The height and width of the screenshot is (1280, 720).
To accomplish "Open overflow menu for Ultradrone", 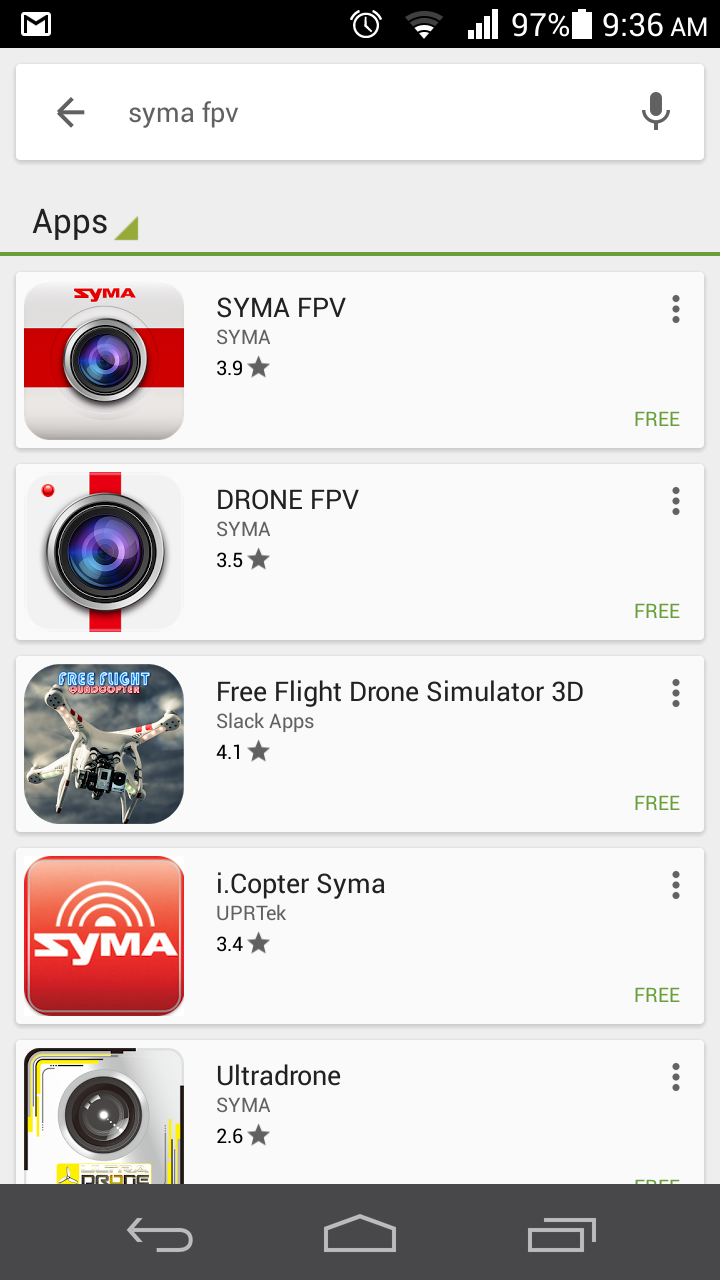I will coord(676,1077).
